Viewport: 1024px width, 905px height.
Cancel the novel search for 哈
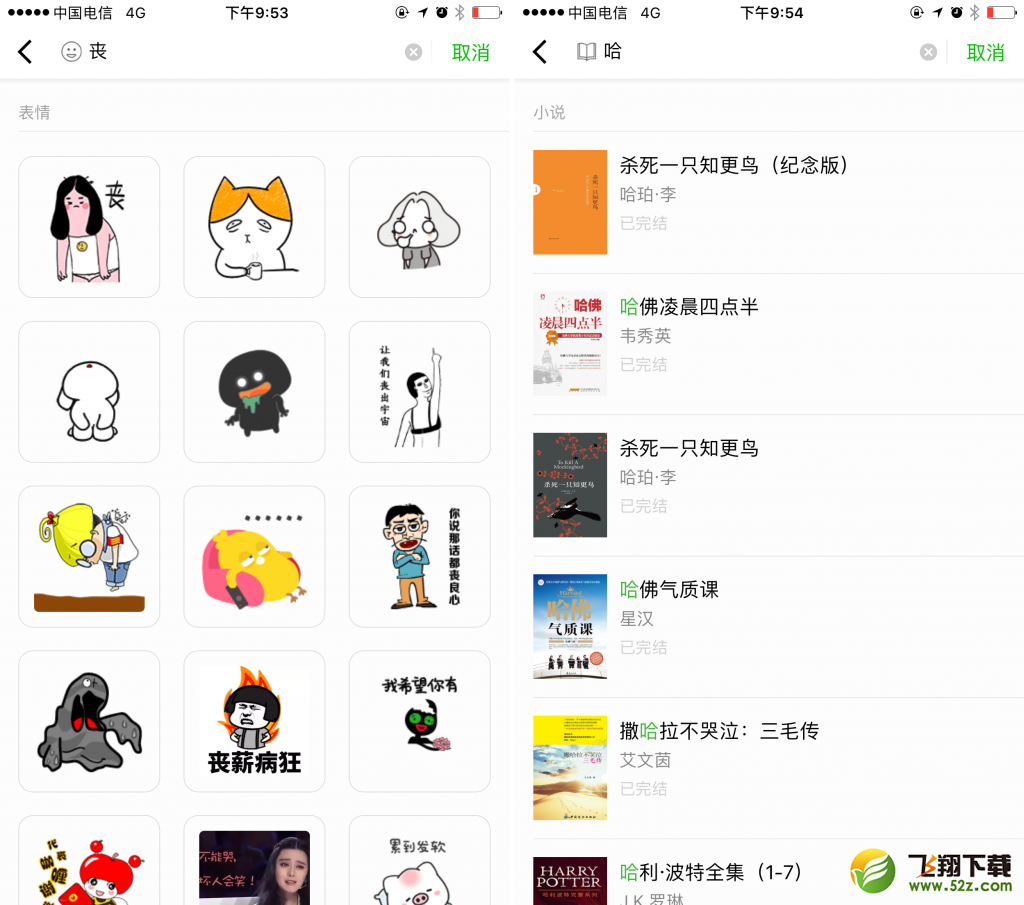985,52
